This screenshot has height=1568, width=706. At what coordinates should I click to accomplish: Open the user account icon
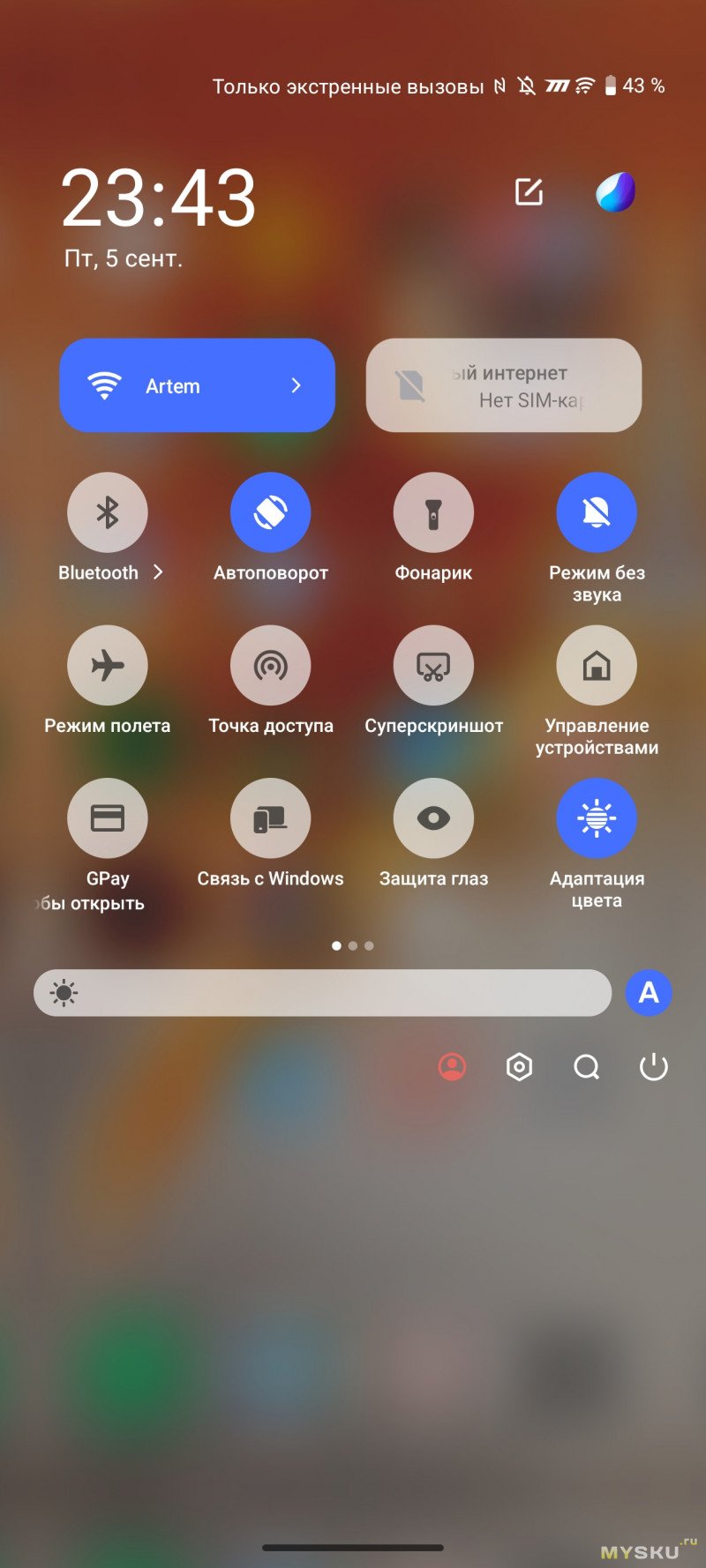[453, 1067]
